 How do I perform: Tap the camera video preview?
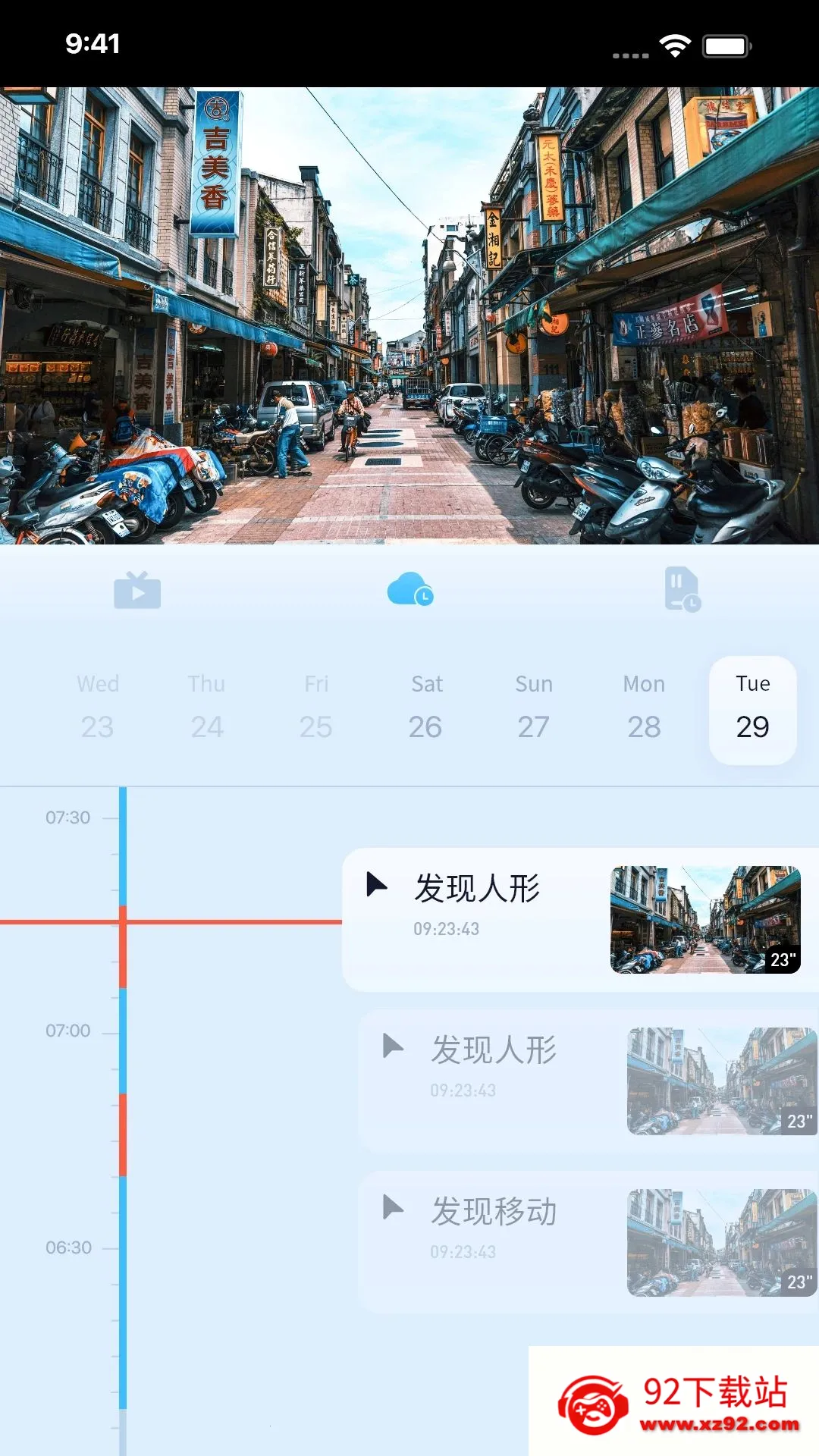click(x=409, y=315)
